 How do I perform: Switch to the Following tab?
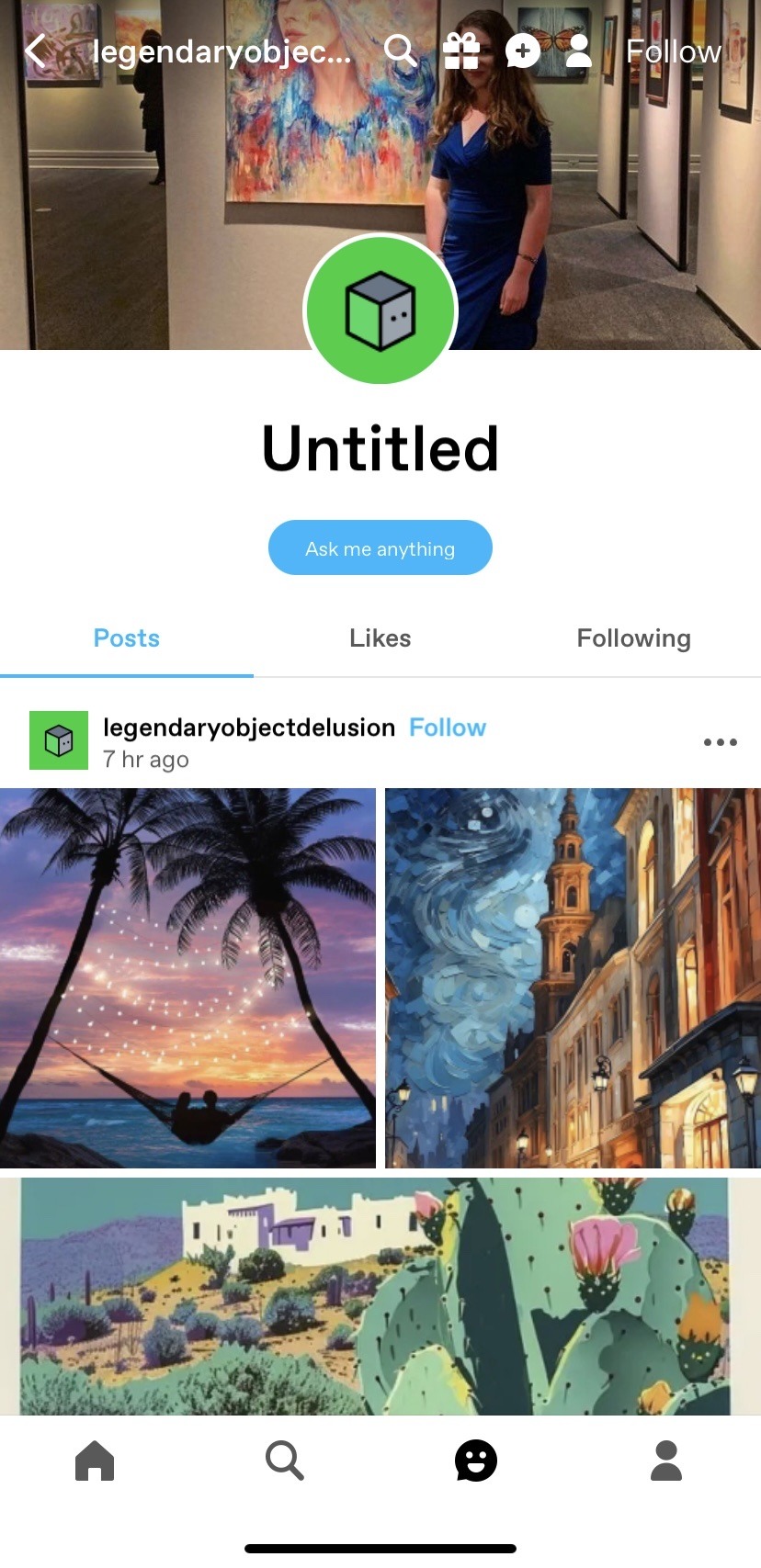(x=633, y=638)
